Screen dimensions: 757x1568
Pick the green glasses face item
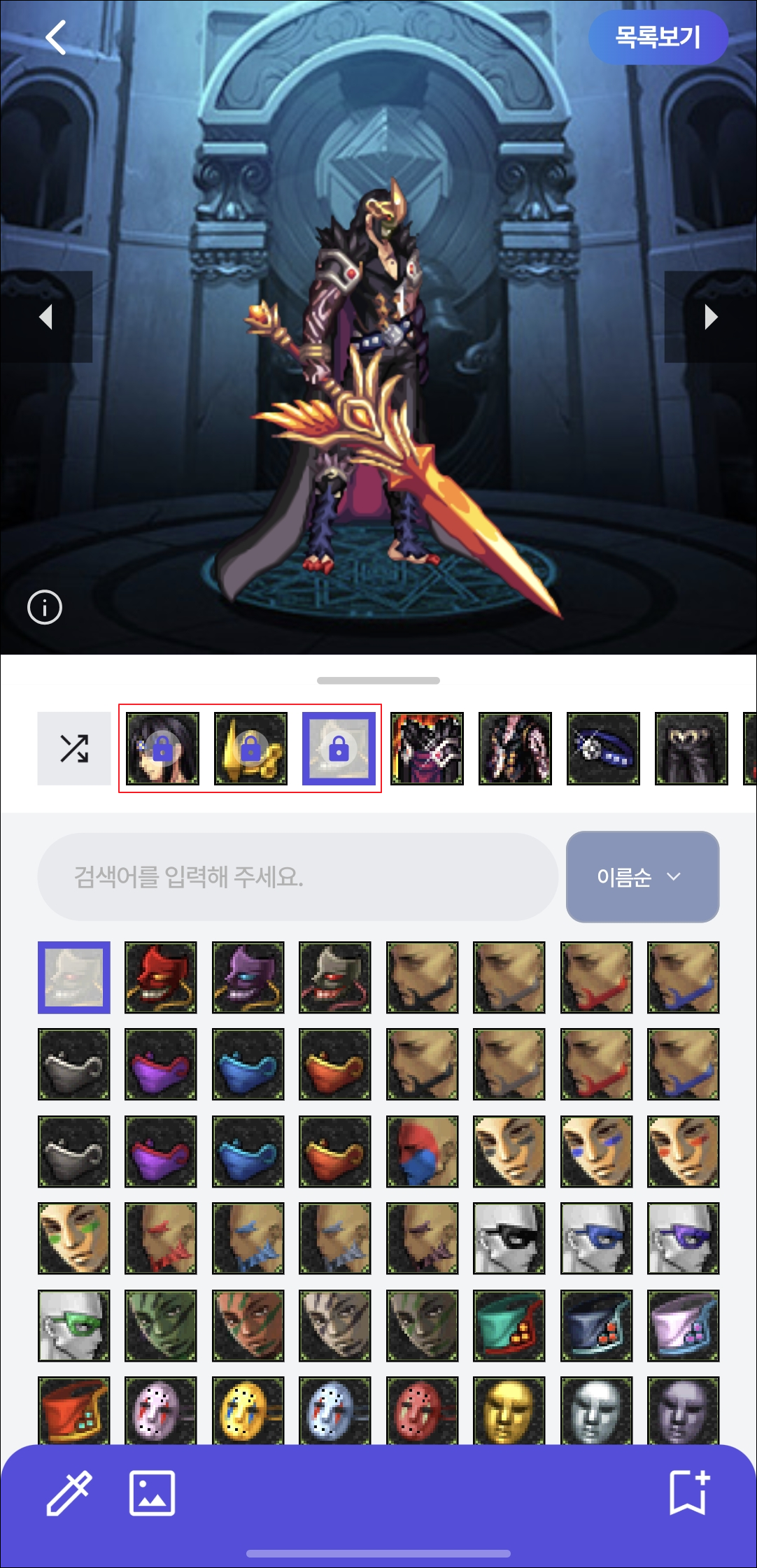74,1325
